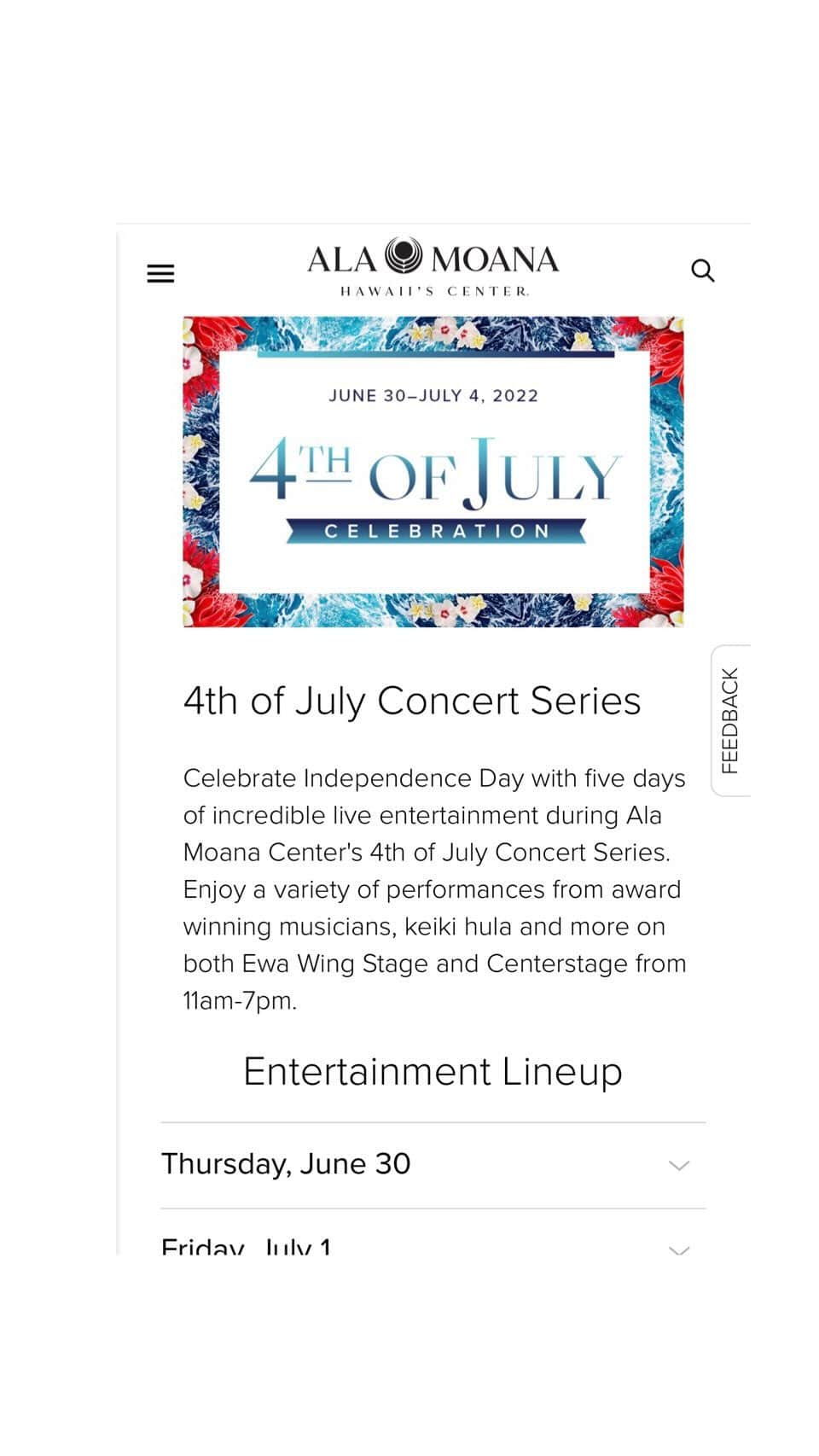
Task: Go to Ala Moana home via logo
Action: pyautogui.click(x=433, y=267)
